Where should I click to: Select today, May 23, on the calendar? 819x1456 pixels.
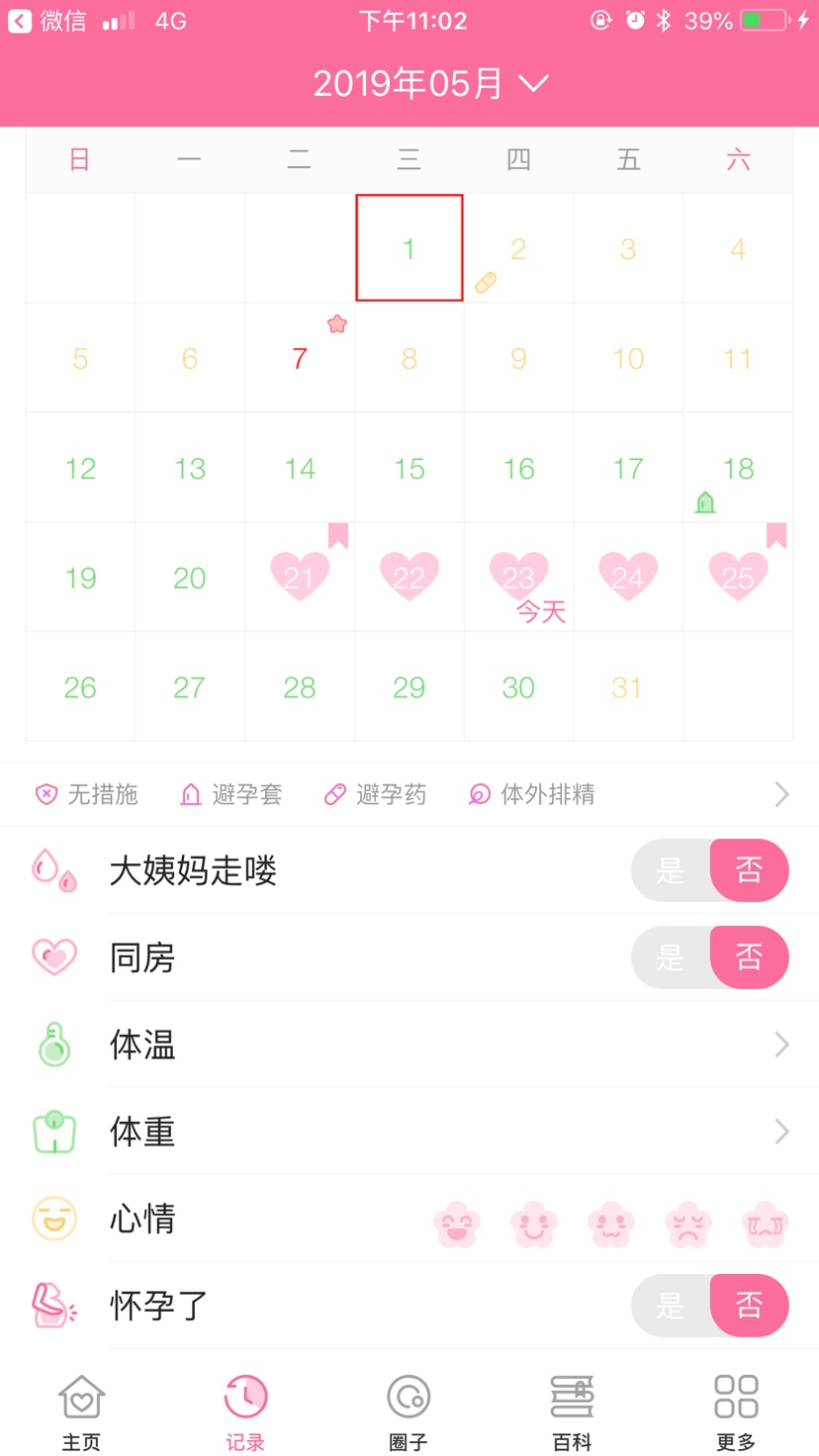(518, 579)
